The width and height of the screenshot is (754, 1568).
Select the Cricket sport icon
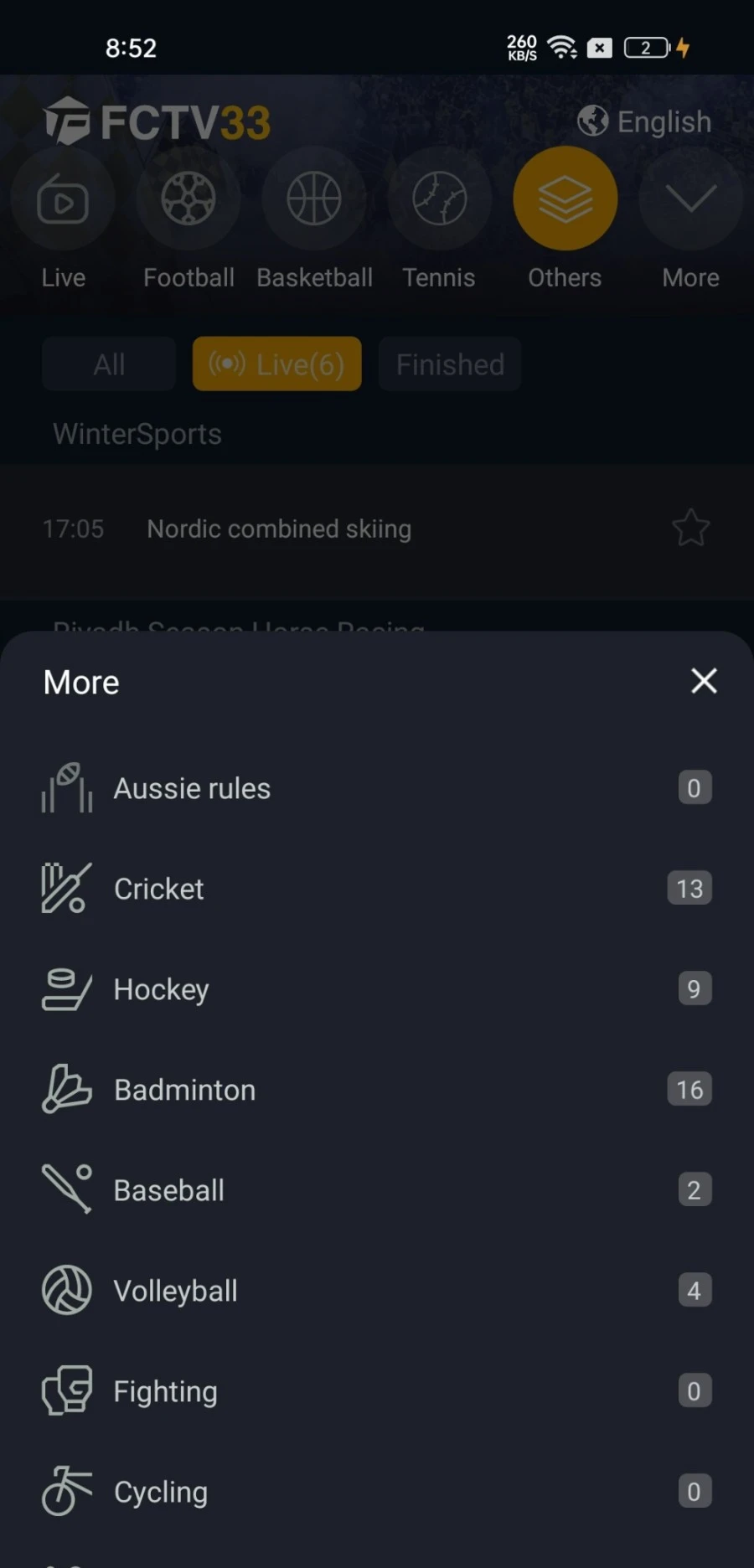pyautogui.click(x=65, y=888)
